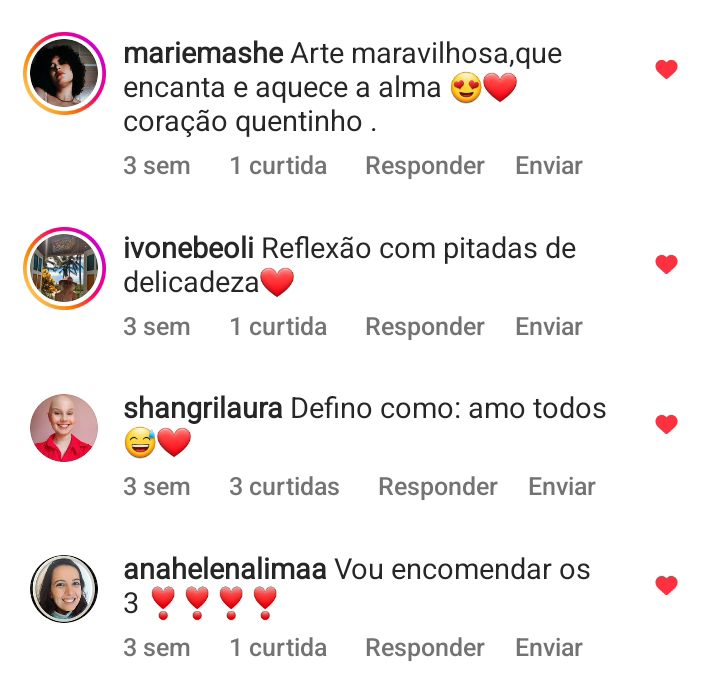720x684 pixels.
Task: Tap Enviar under shangrilaura's comment
Action: (x=561, y=487)
